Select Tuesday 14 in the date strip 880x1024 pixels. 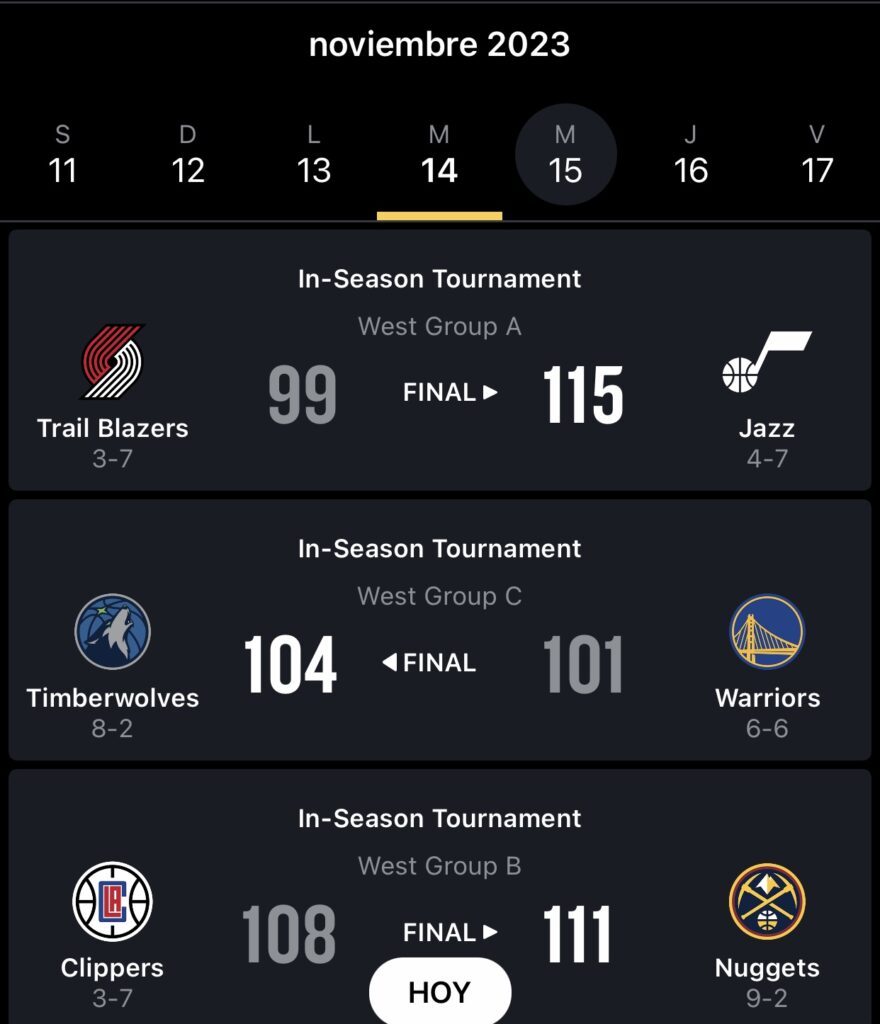coord(439,155)
